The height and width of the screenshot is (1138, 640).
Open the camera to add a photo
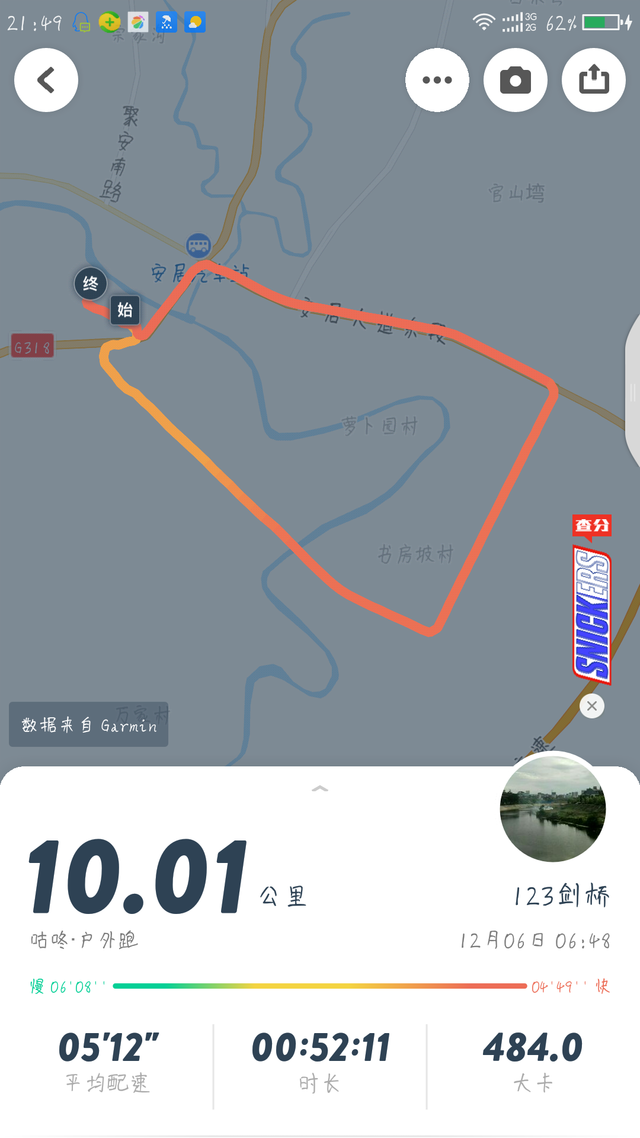click(515, 80)
